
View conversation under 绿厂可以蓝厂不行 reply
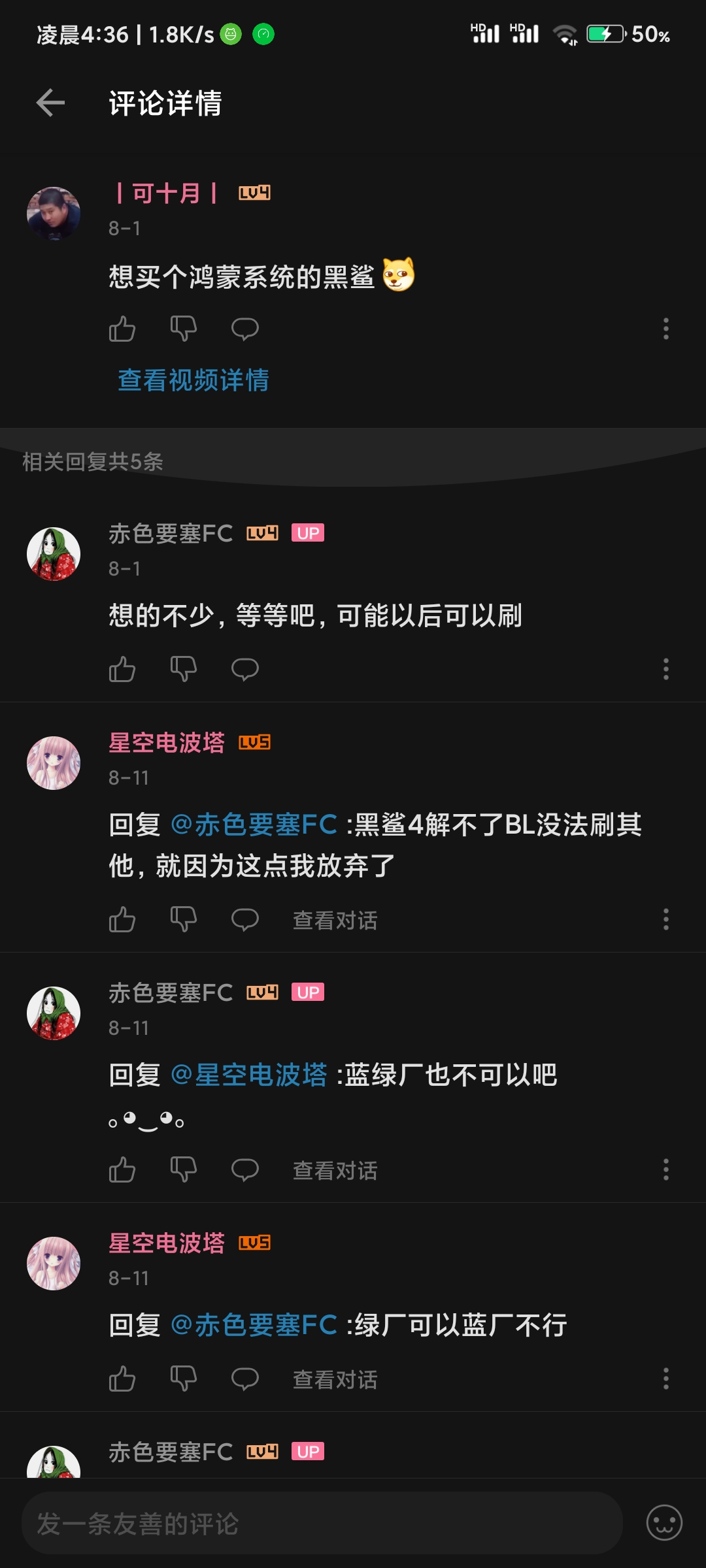[335, 1379]
